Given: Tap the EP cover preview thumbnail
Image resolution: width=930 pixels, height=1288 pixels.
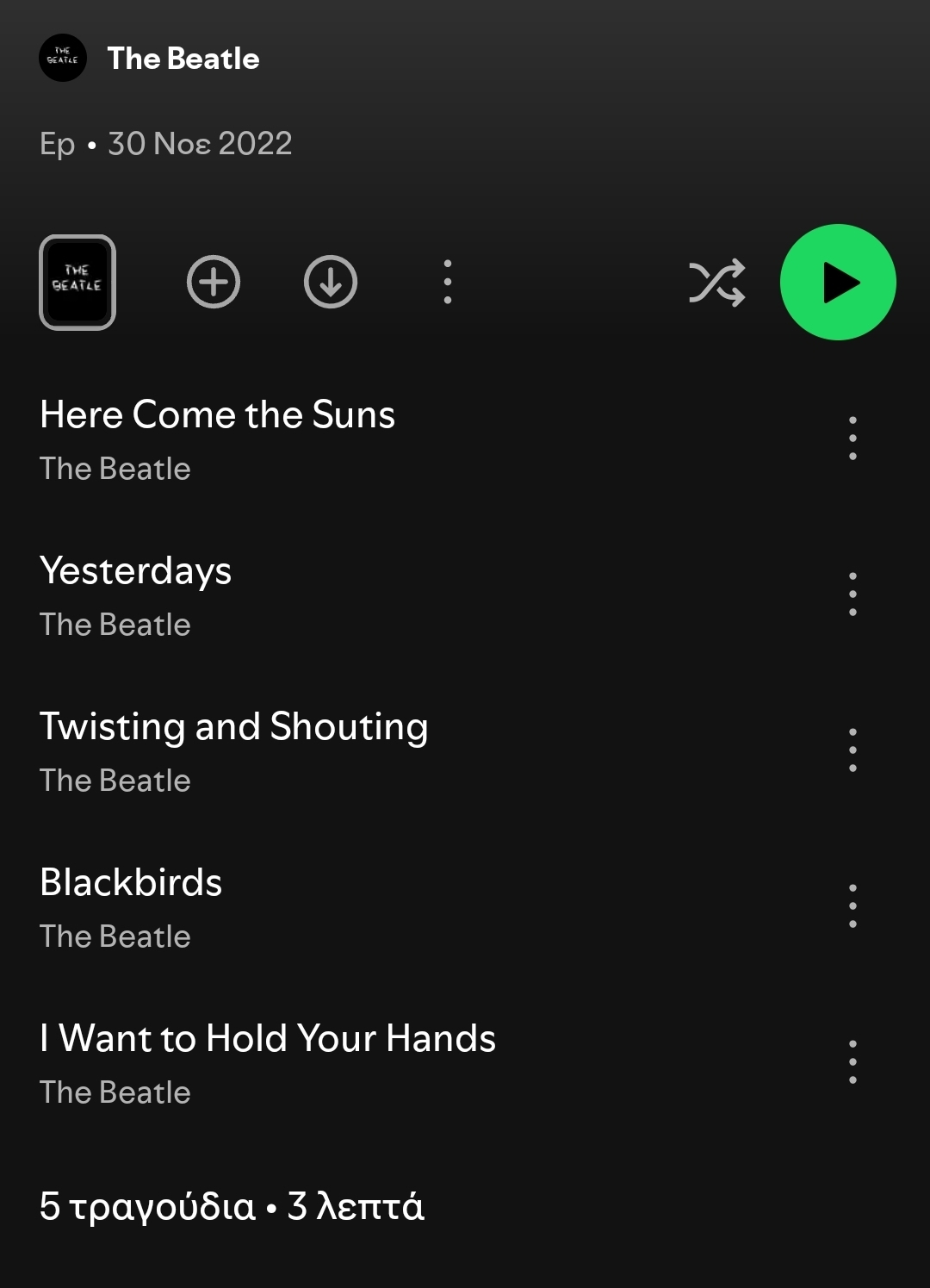Looking at the screenshot, I should pyautogui.click(x=77, y=283).
